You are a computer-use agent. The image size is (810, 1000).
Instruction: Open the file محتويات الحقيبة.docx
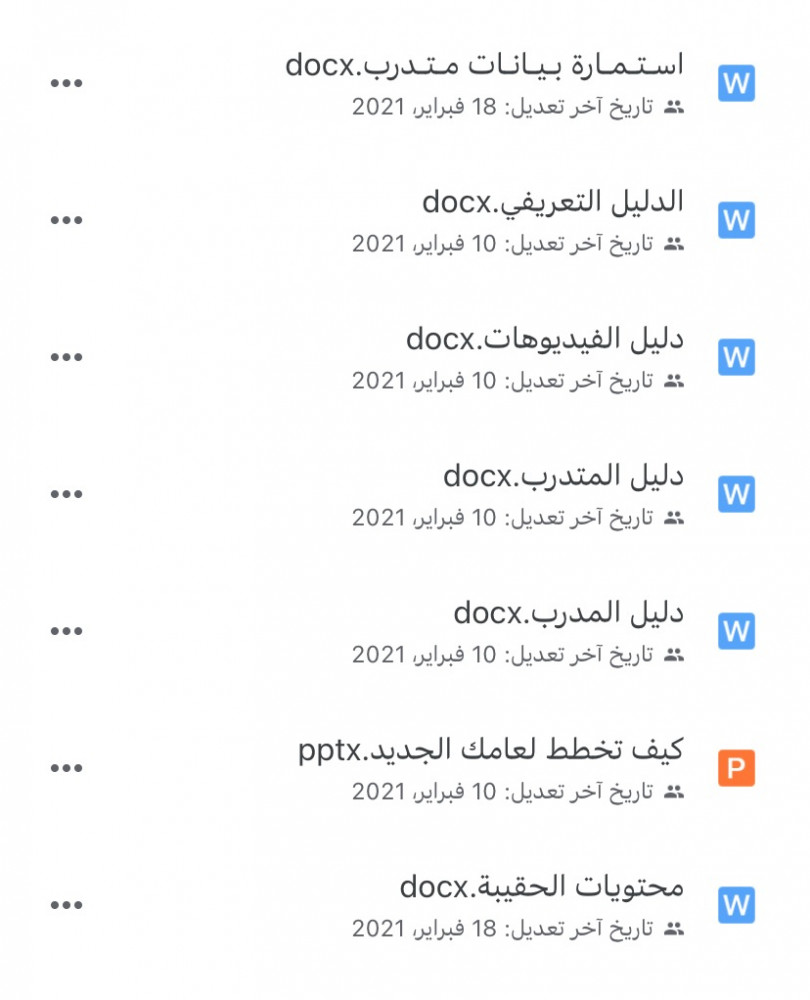point(542,888)
